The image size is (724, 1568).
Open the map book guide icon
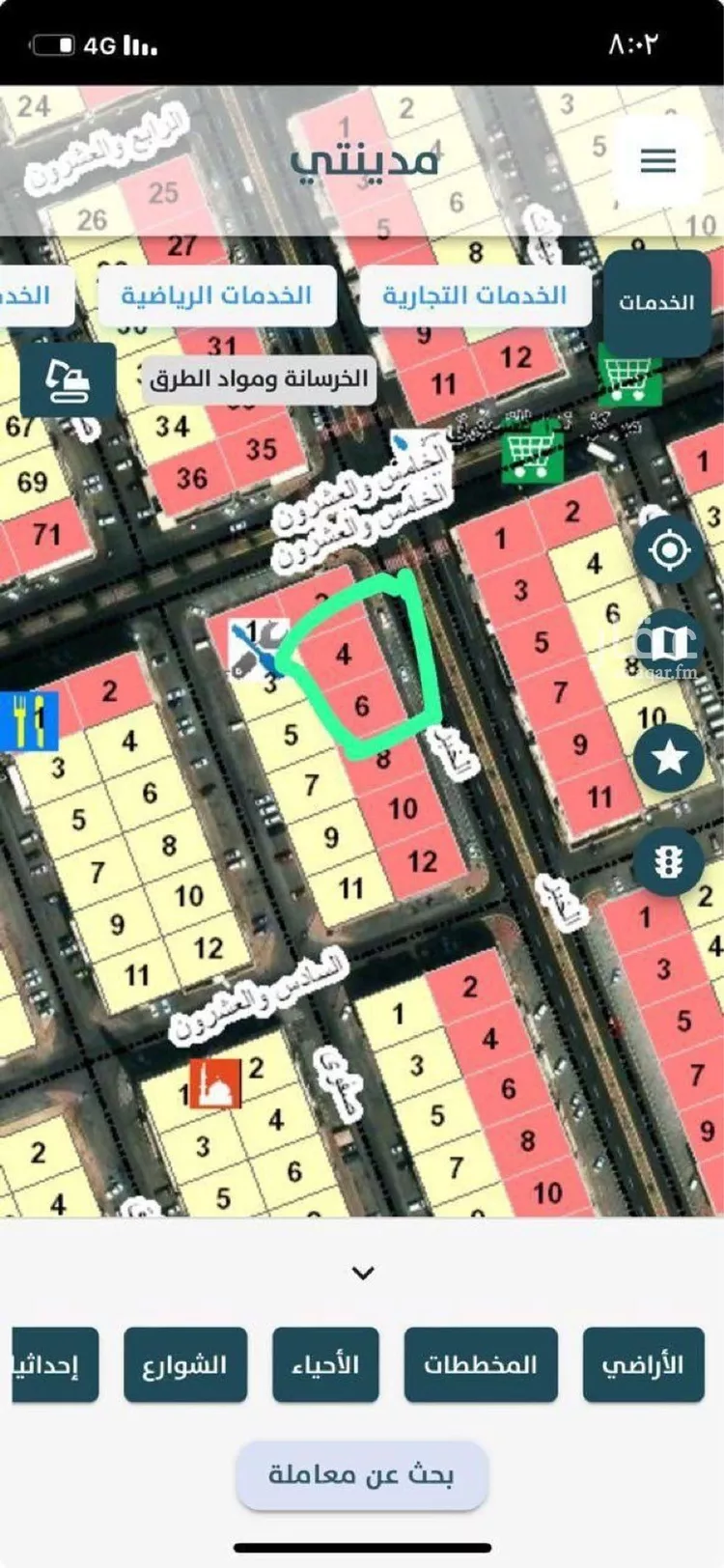(669, 642)
